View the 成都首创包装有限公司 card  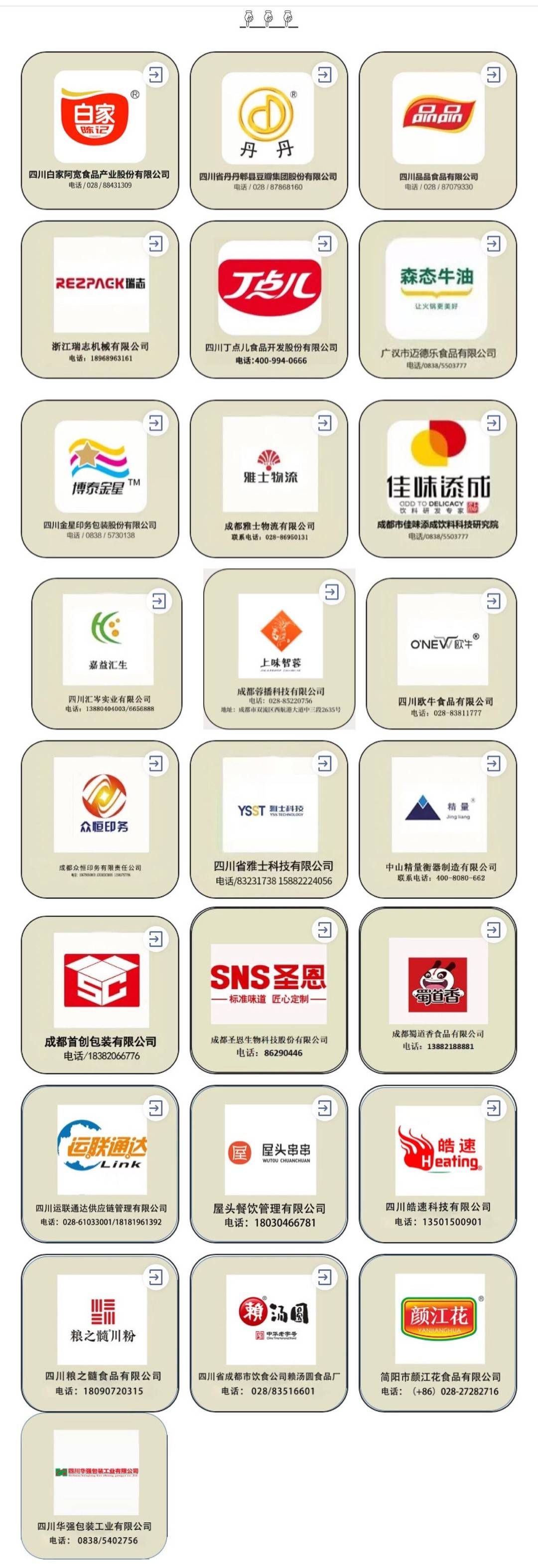coord(100,994)
